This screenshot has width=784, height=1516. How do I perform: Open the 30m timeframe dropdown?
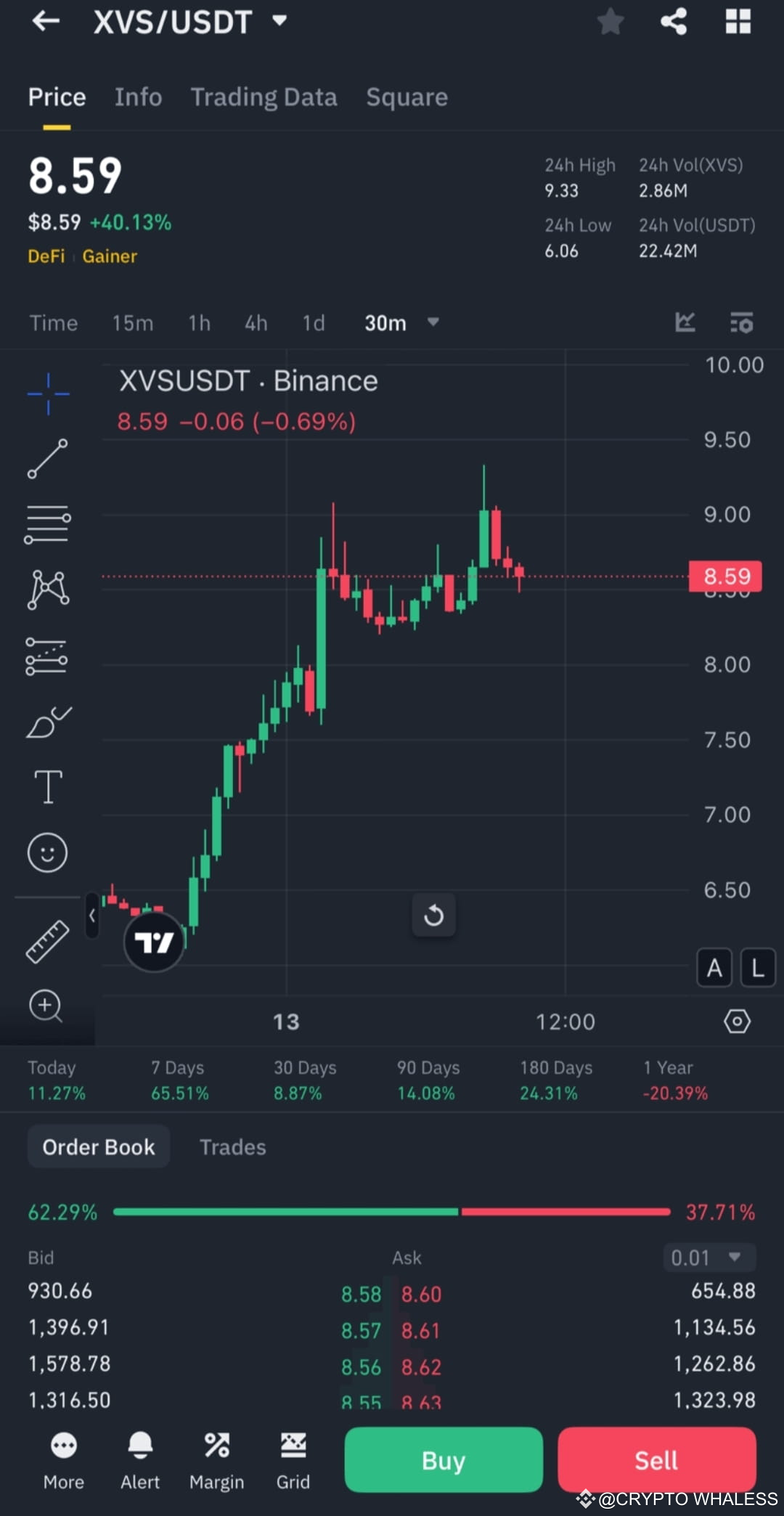(401, 323)
